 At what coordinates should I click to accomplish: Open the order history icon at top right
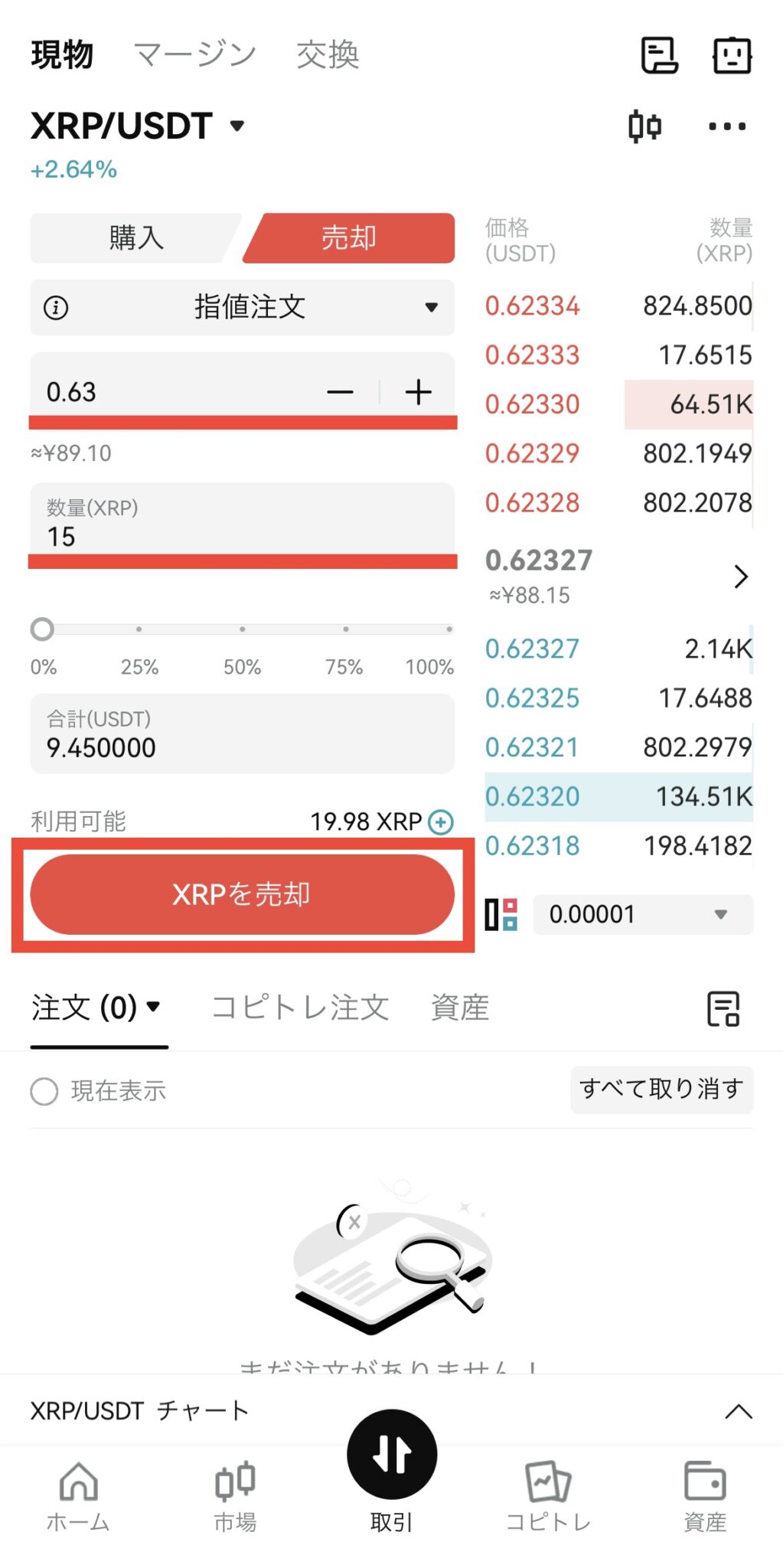click(x=661, y=56)
